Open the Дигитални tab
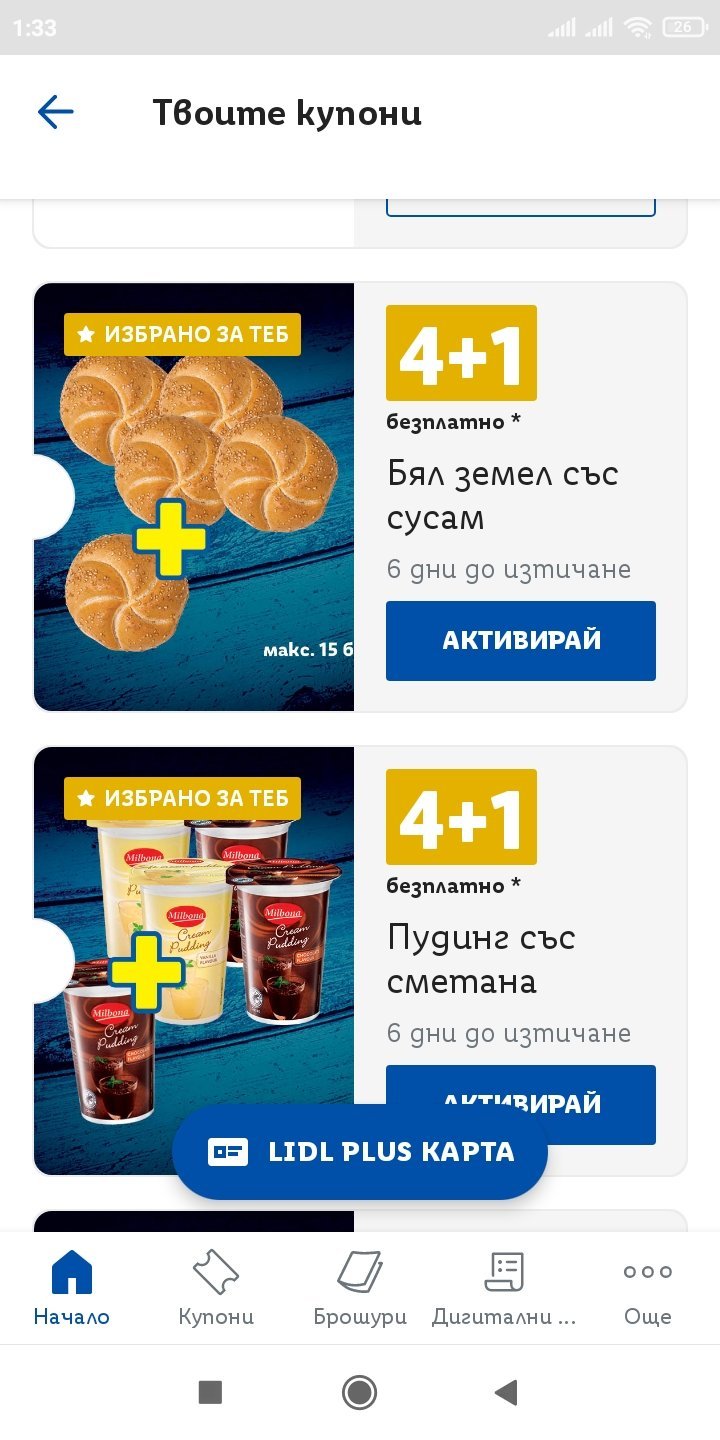 click(x=504, y=1288)
